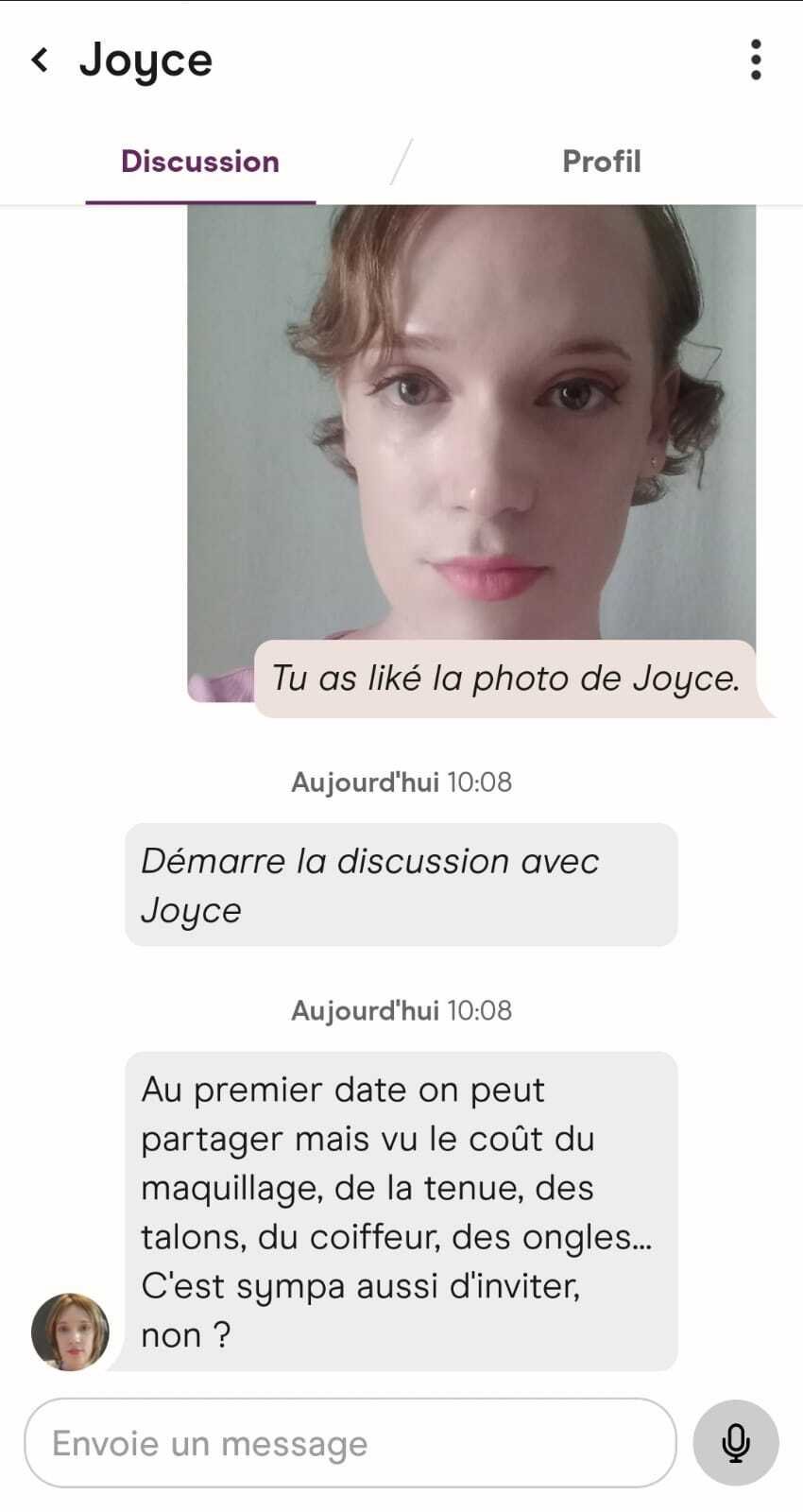Focus the Envoie un message field
This screenshot has width=803, height=1512.
pos(350,1443)
